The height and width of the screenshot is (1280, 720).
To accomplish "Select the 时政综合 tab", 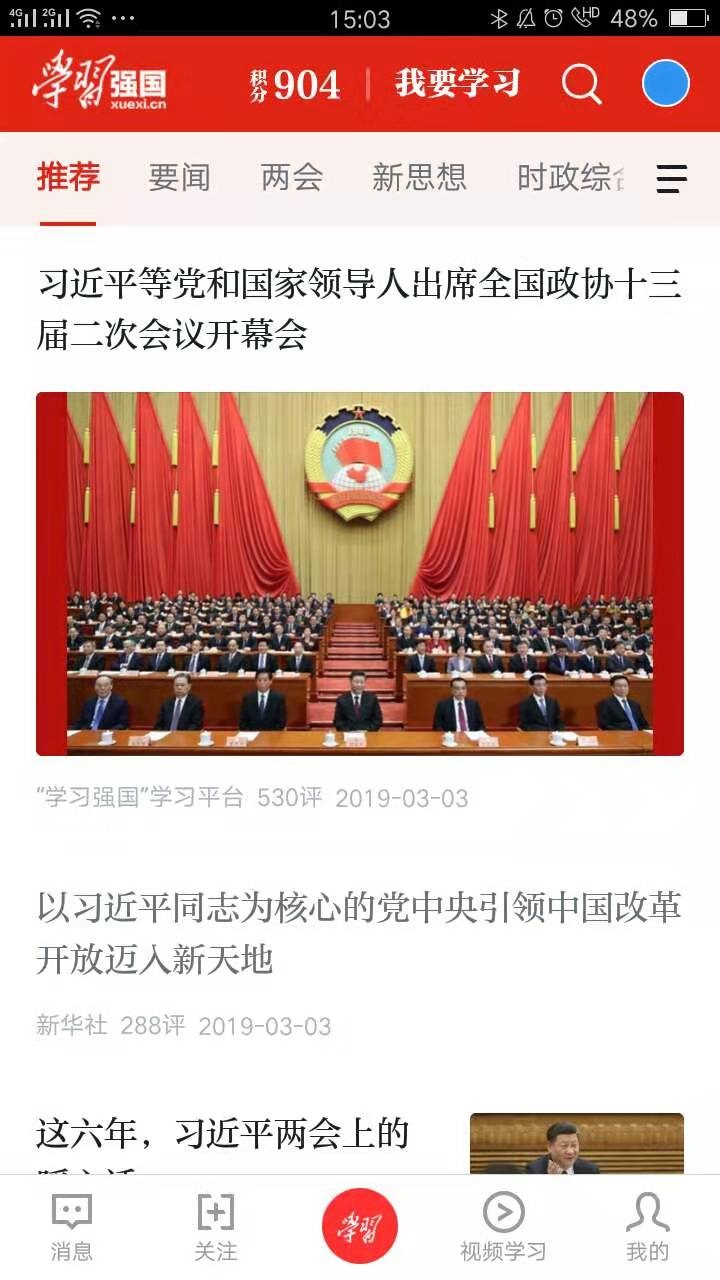I will [570, 178].
